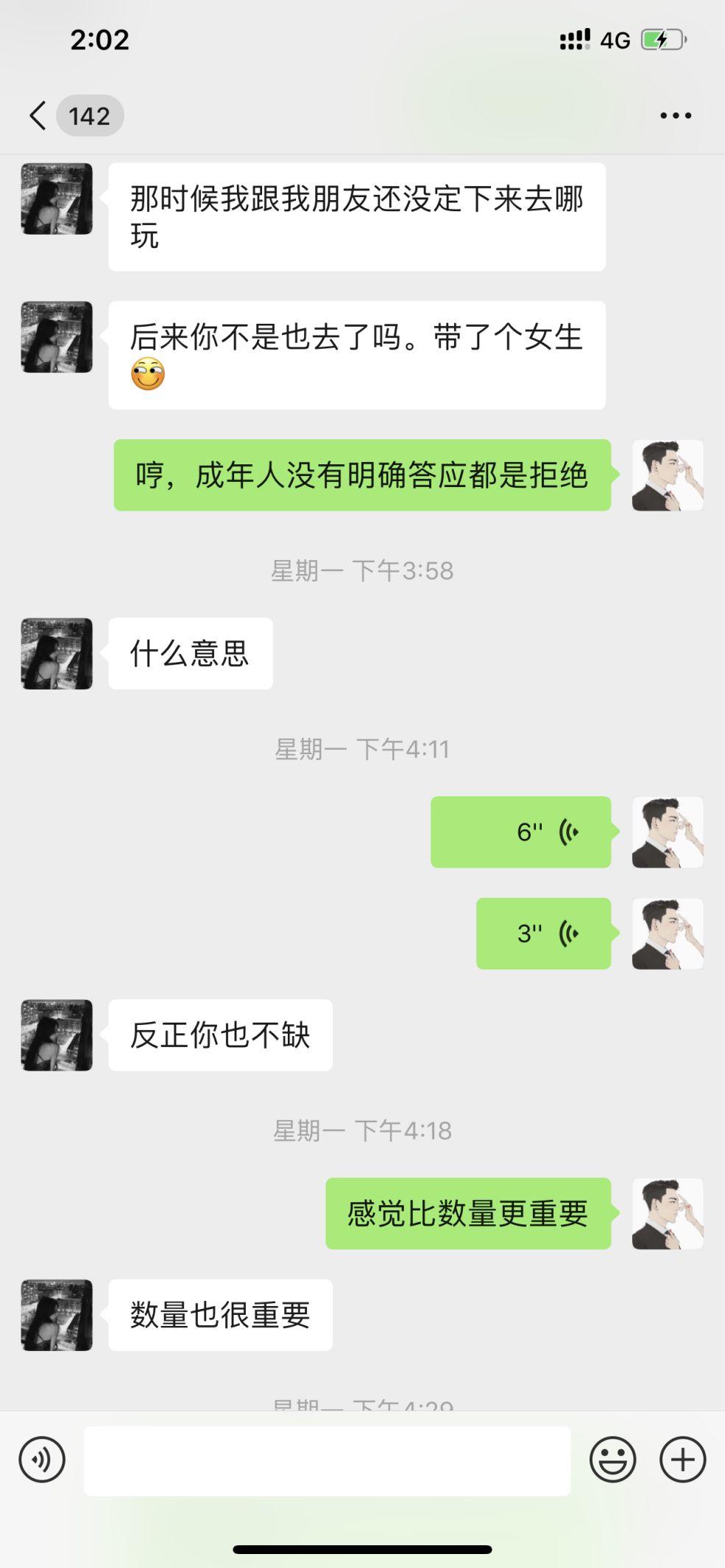Screen dimensions: 725x1568
Task: Select the message 什么意思
Action: tap(190, 653)
